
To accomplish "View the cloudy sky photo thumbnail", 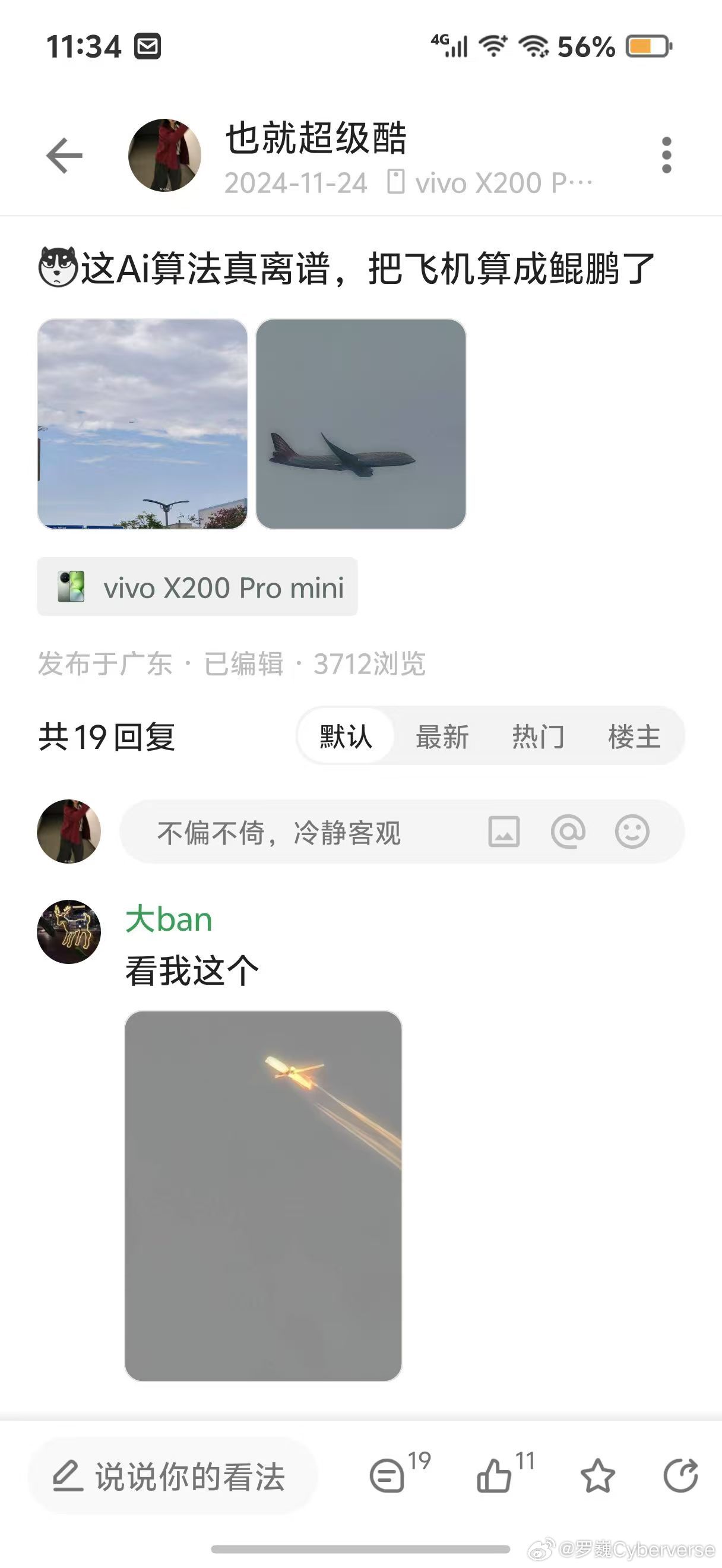I will tap(142, 423).
